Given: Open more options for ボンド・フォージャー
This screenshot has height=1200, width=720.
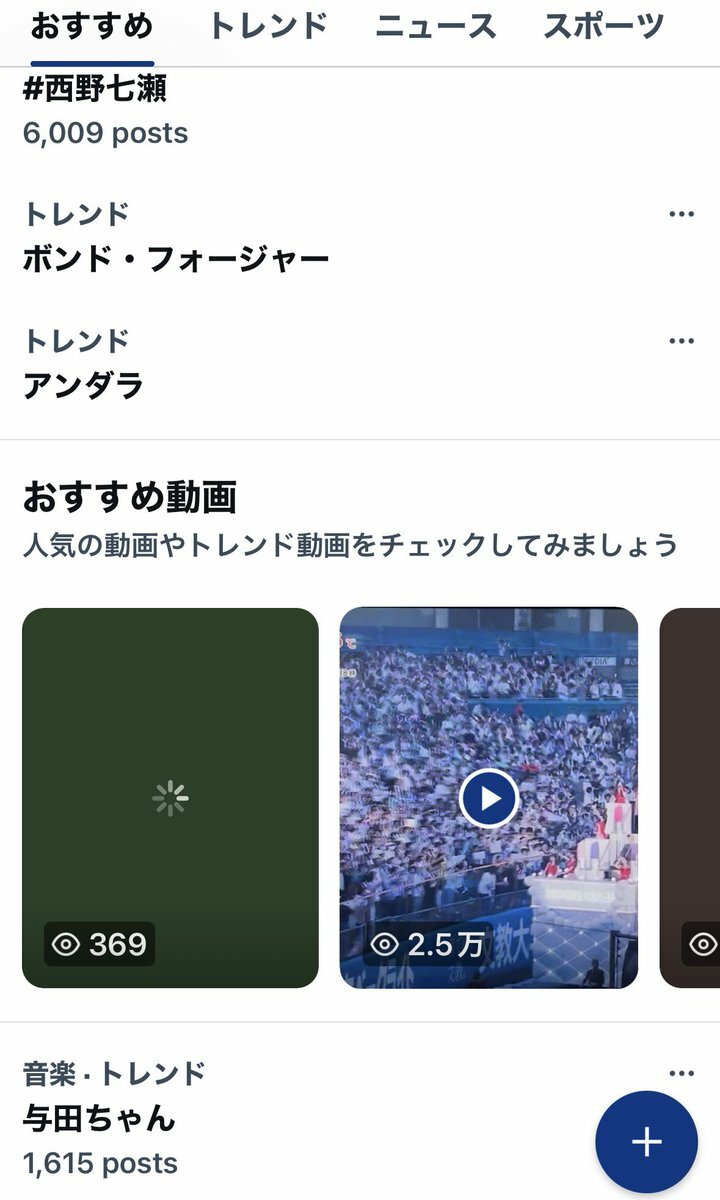Looking at the screenshot, I should (x=681, y=214).
